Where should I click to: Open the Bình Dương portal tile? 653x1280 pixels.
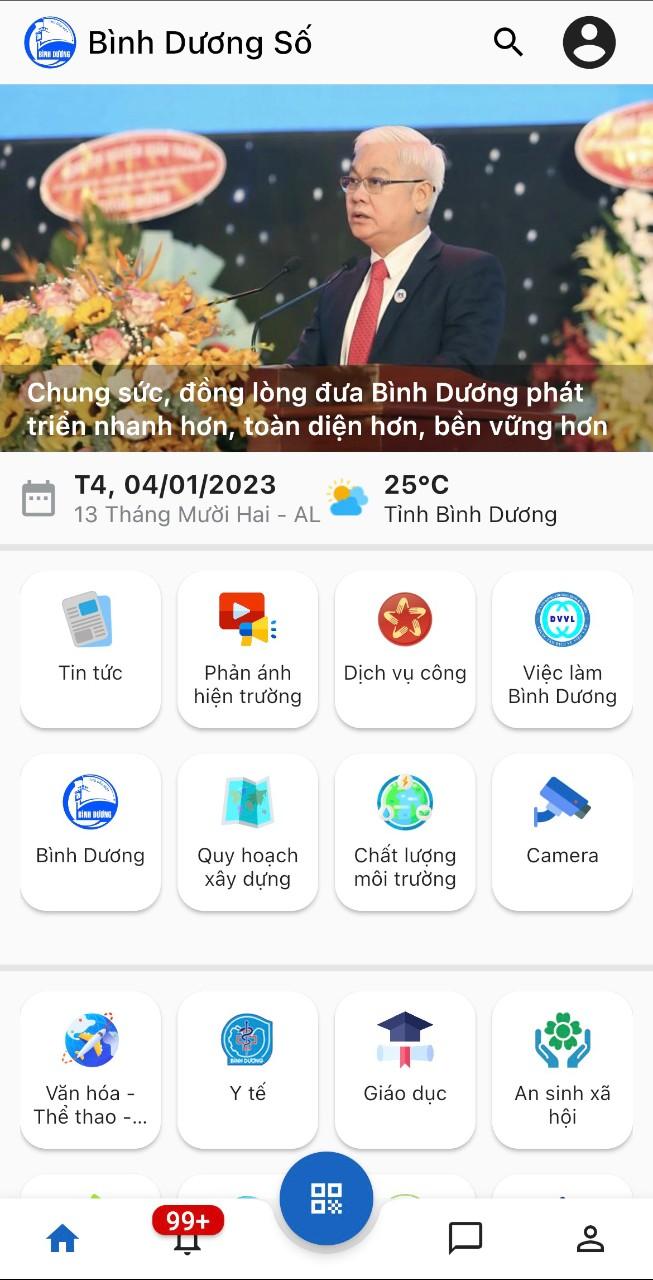pyautogui.click(x=90, y=831)
